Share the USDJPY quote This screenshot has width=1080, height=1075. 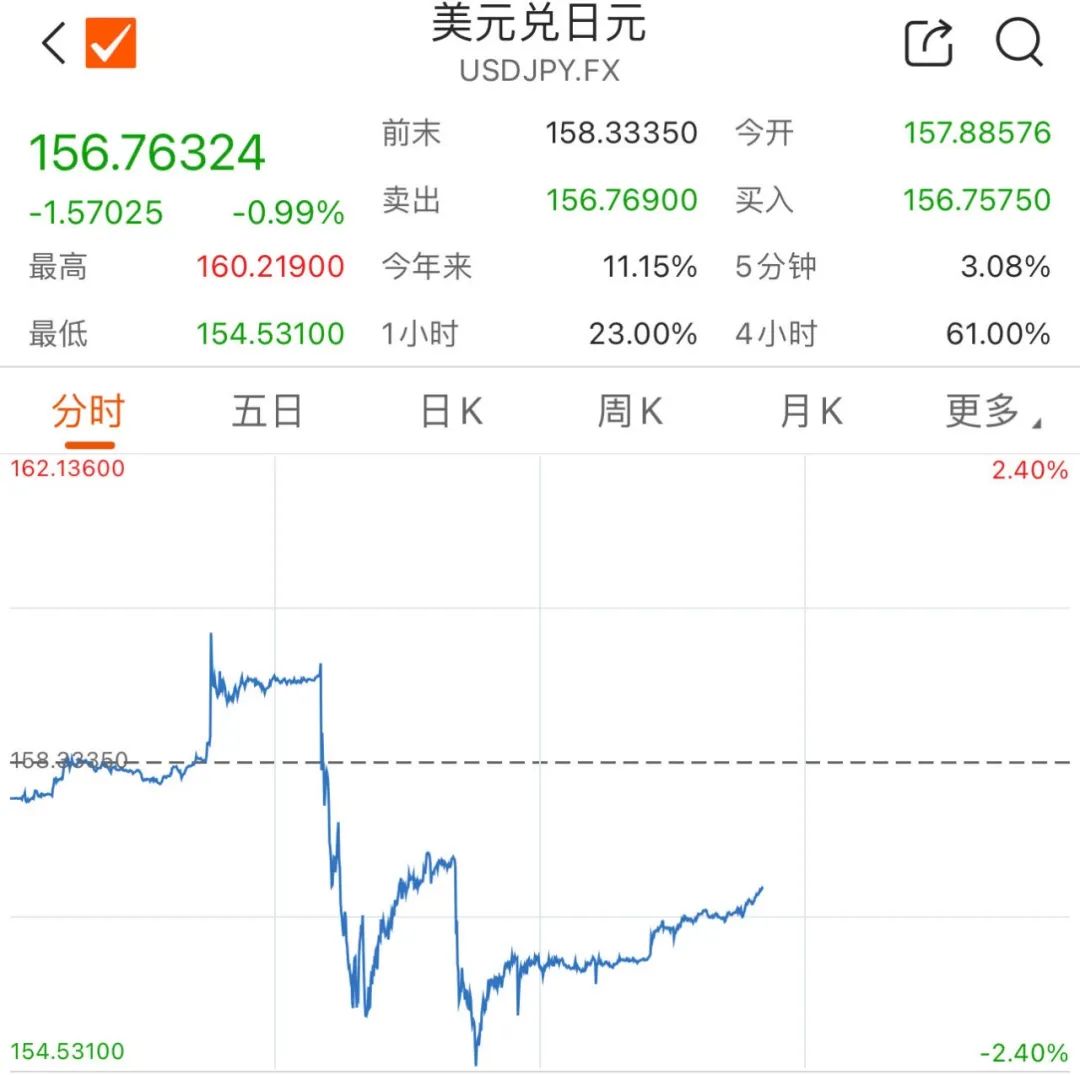coord(928,44)
